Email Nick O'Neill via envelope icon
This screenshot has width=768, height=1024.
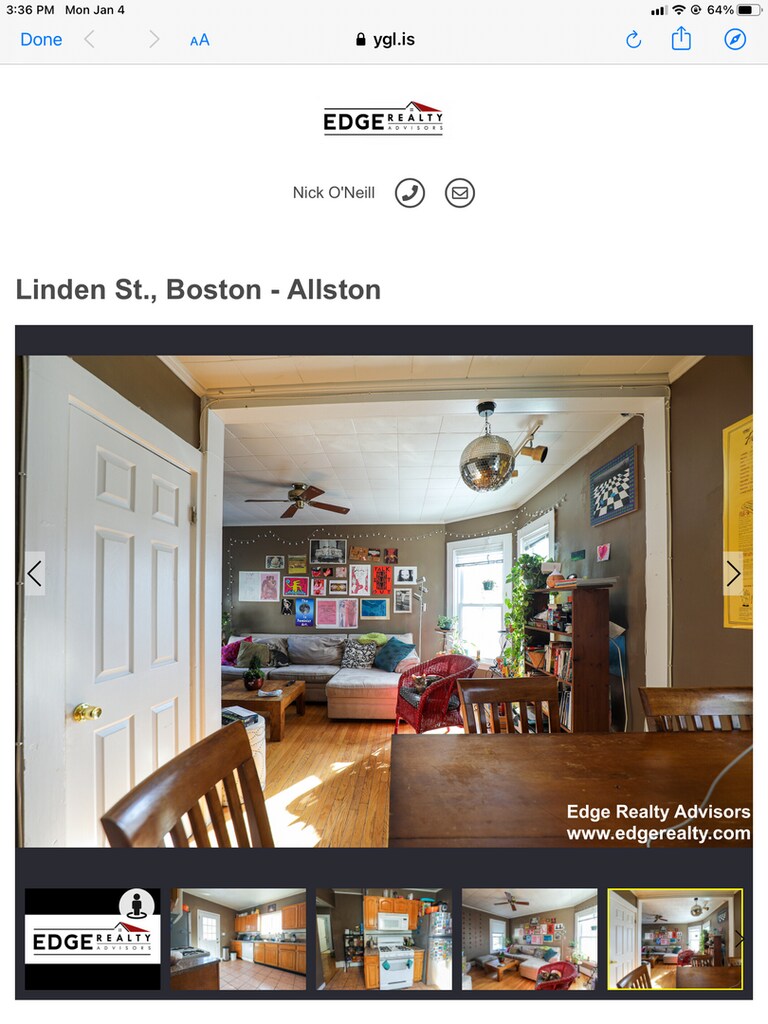coord(460,193)
